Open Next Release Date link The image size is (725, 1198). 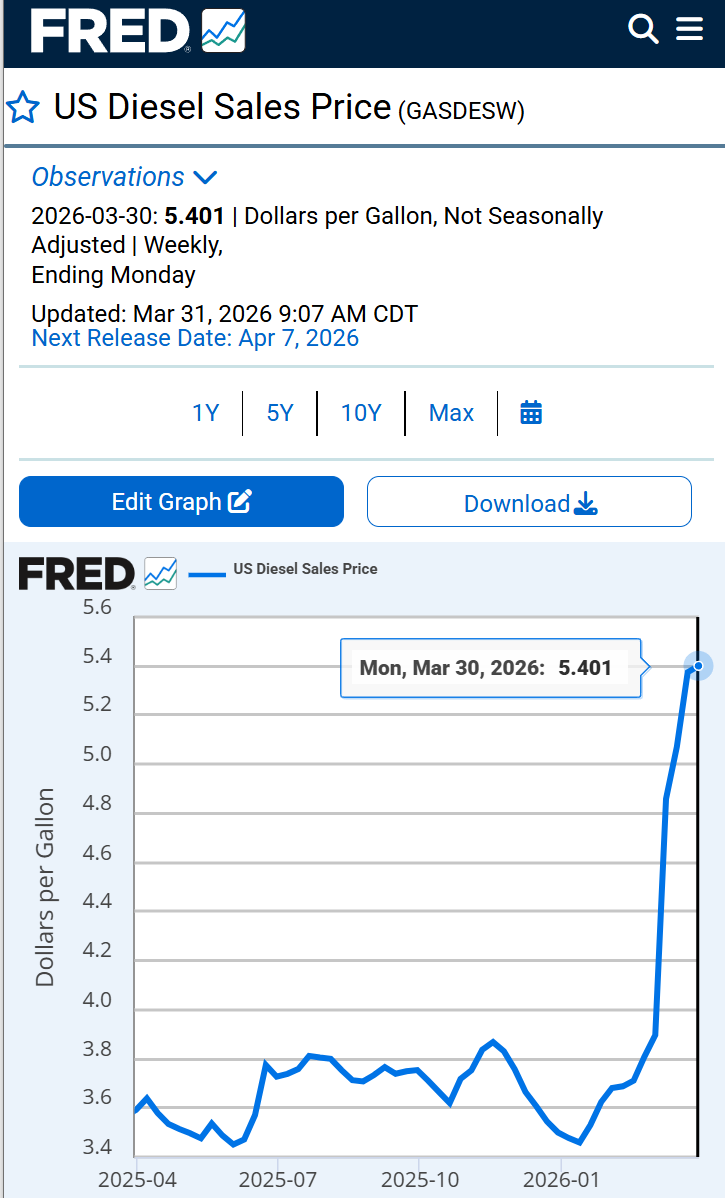[195, 338]
